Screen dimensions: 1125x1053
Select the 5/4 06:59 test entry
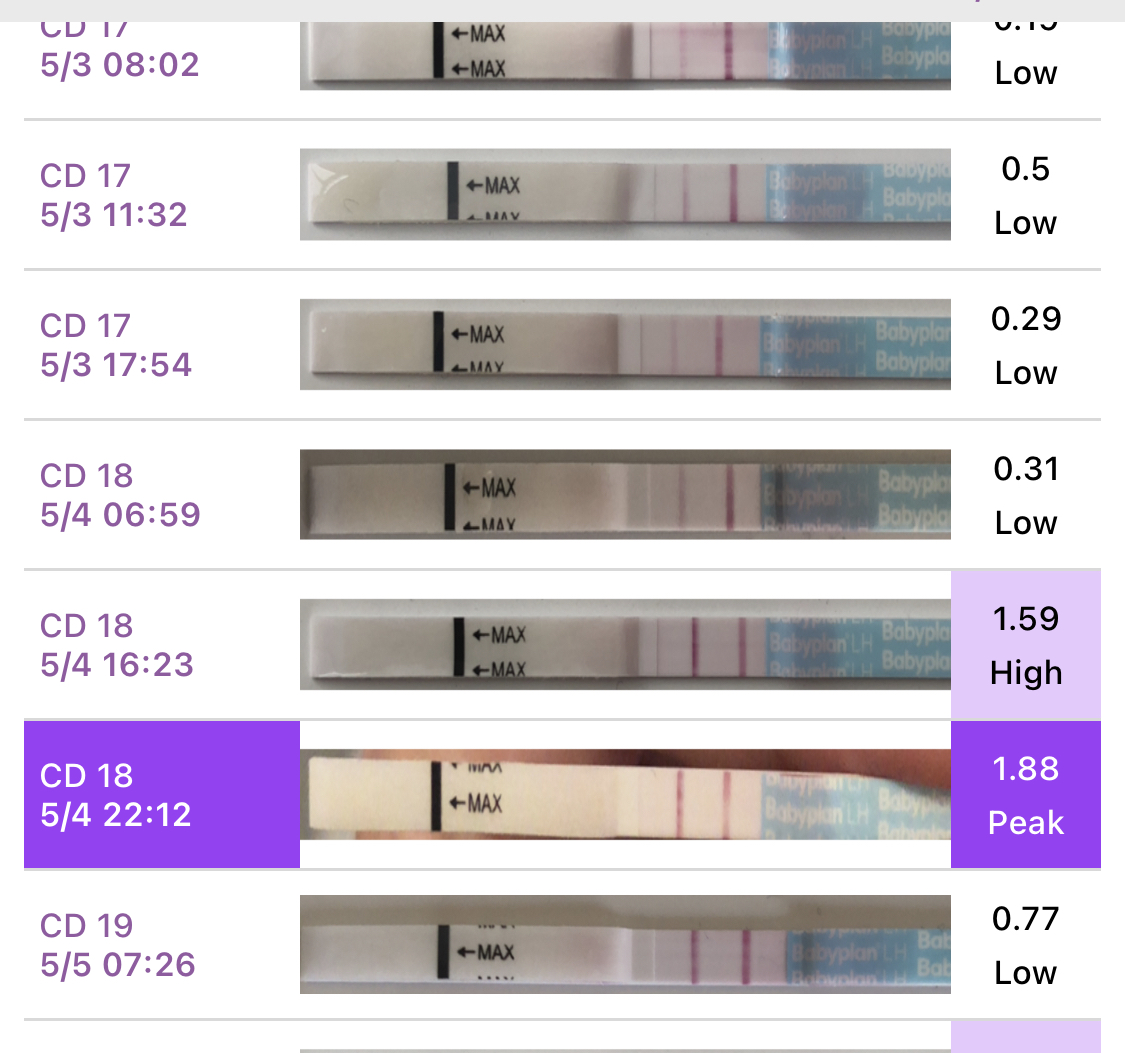click(x=120, y=495)
